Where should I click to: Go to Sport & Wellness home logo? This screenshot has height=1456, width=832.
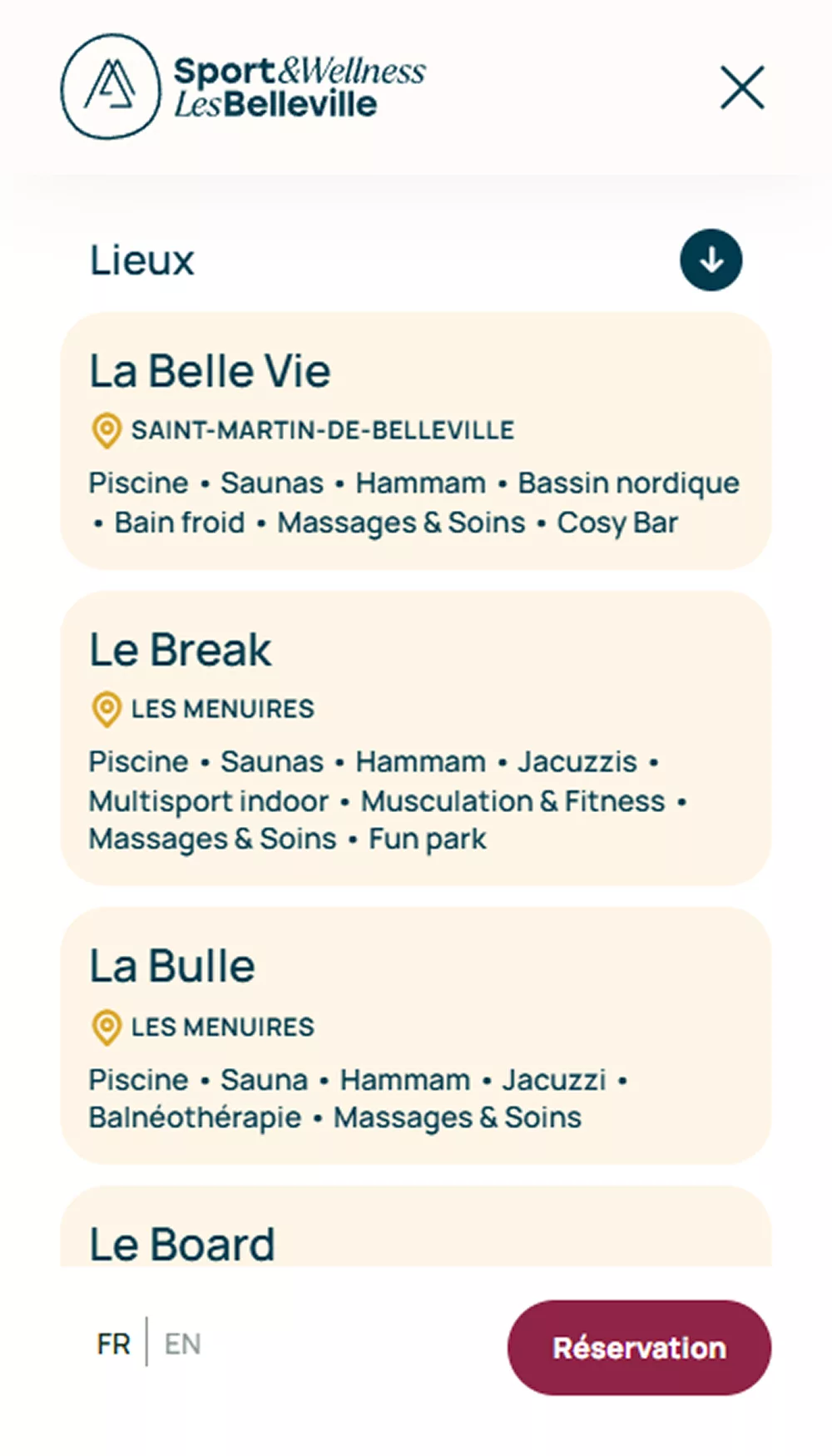coord(243,87)
